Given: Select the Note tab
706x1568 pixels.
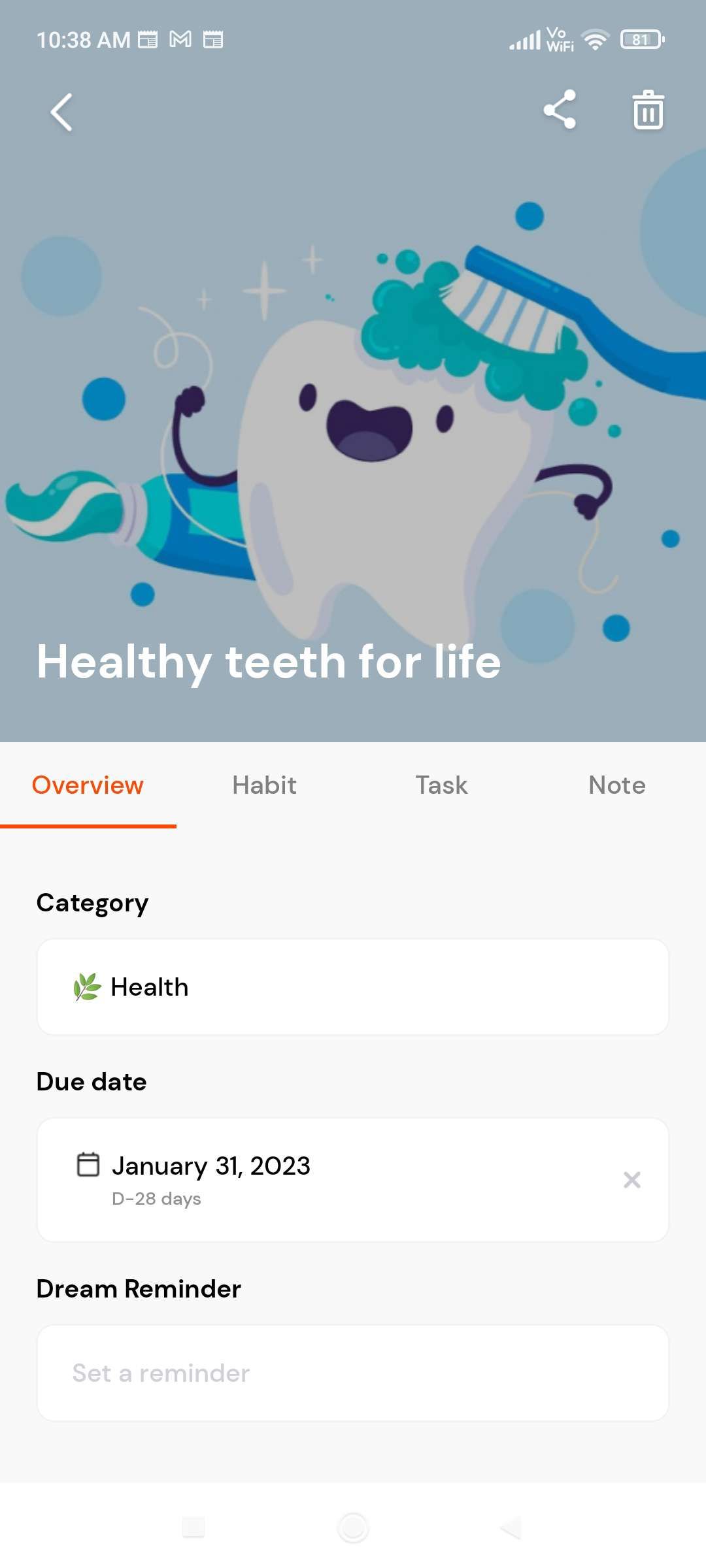Looking at the screenshot, I should coord(616,785).
